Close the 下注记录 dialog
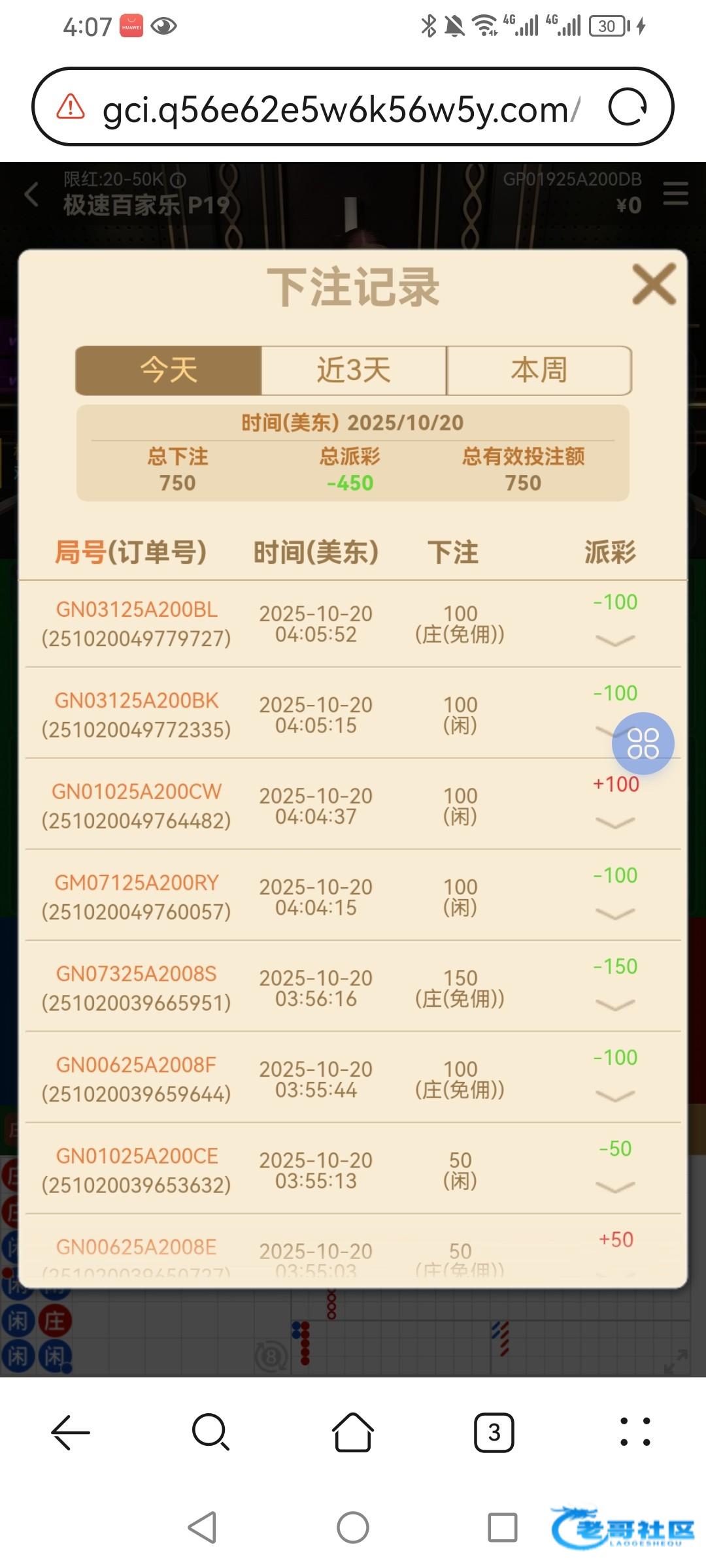This screenshot has width=706, height=1568. point(653,285)
